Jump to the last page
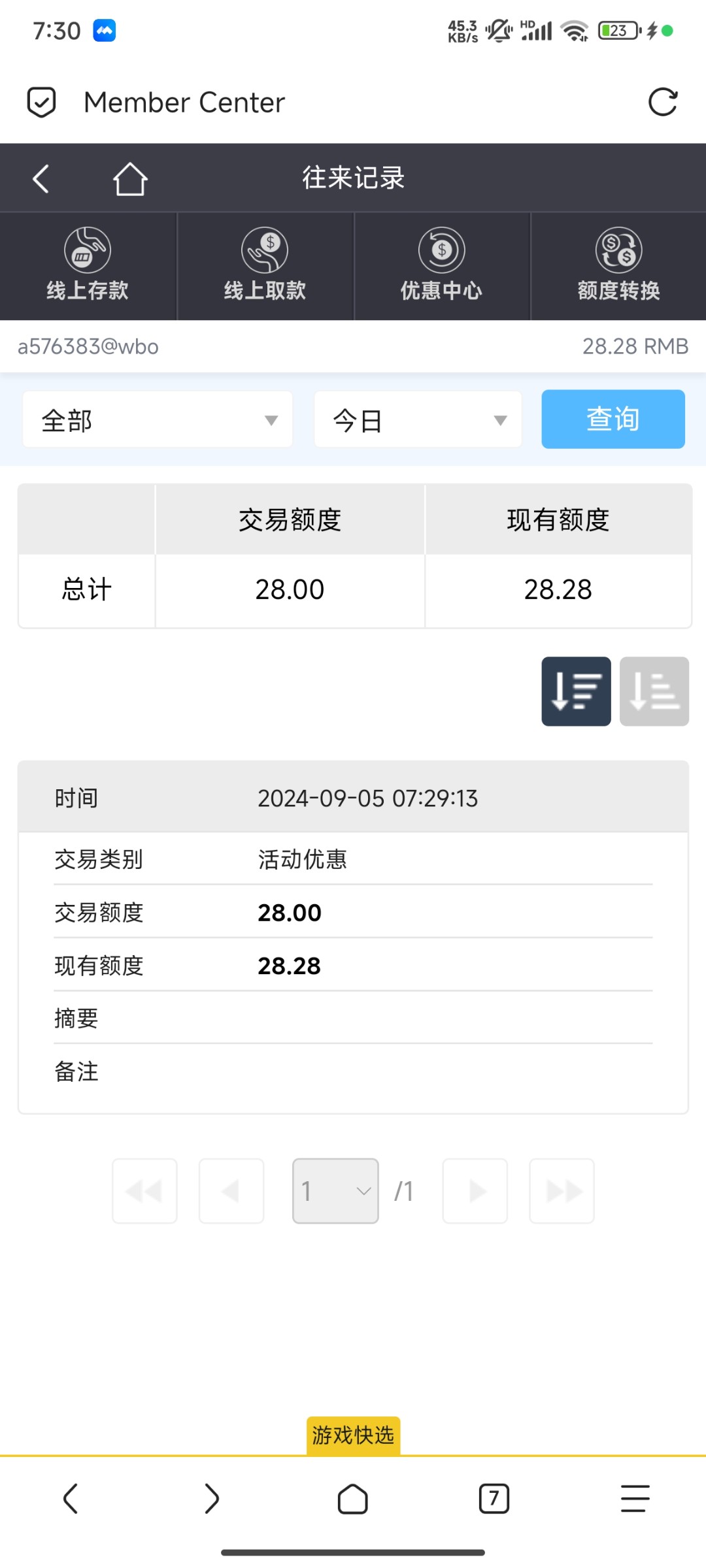 [x=562, y=1191]
